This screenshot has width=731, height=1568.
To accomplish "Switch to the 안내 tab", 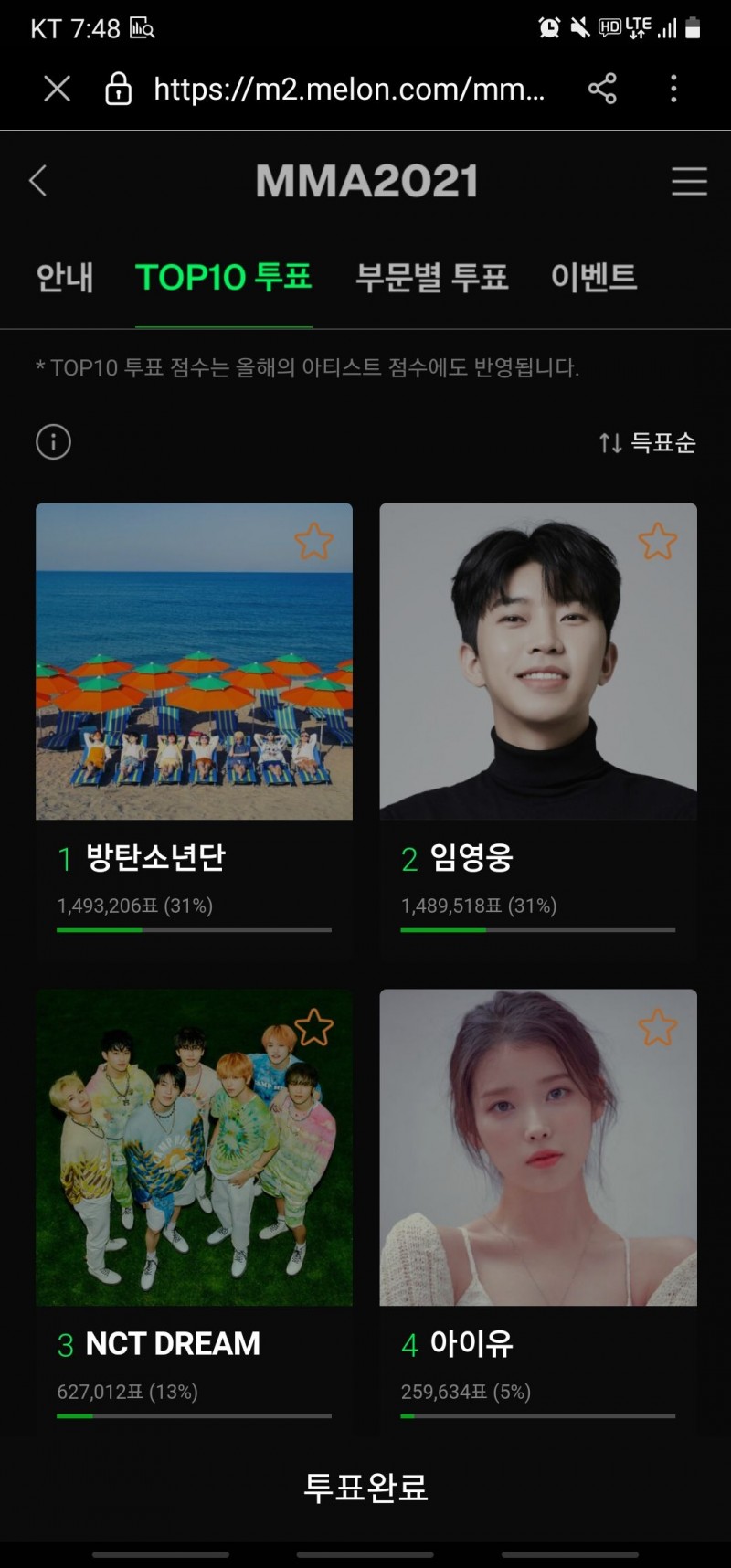I will point(65,277).
